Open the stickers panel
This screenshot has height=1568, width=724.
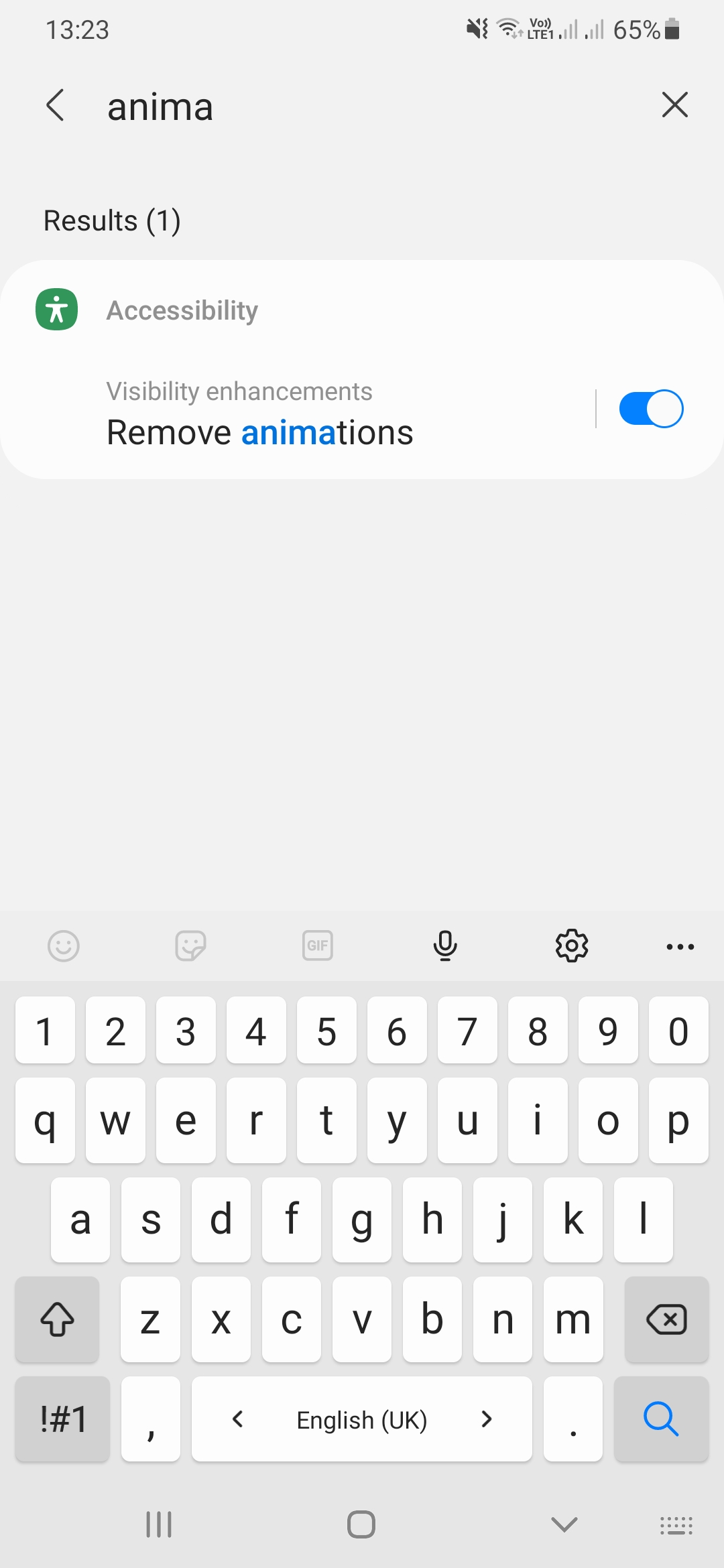(x=190, y=945)
